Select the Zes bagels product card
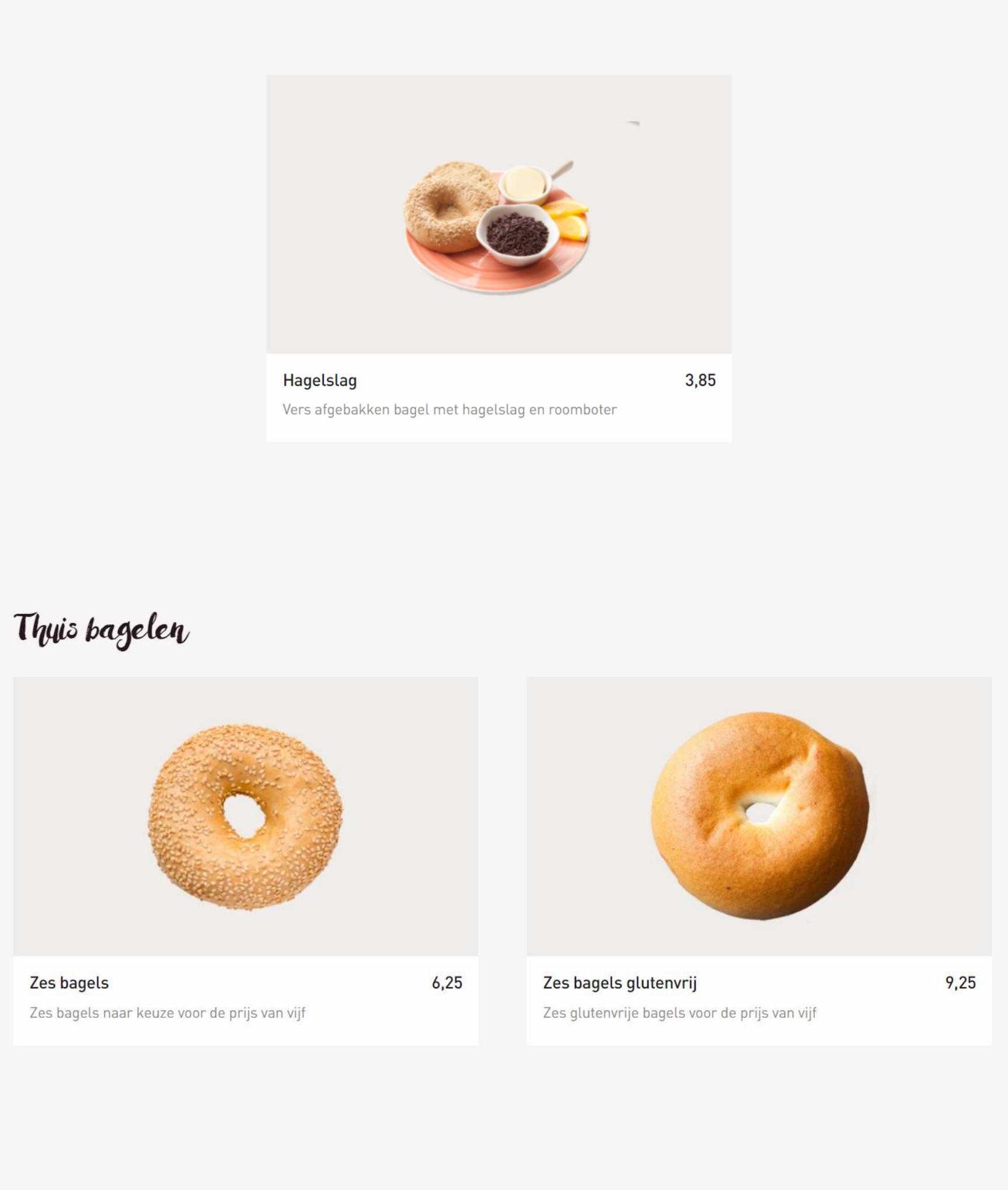1008x1190 pixels. (x=245, y=860)
